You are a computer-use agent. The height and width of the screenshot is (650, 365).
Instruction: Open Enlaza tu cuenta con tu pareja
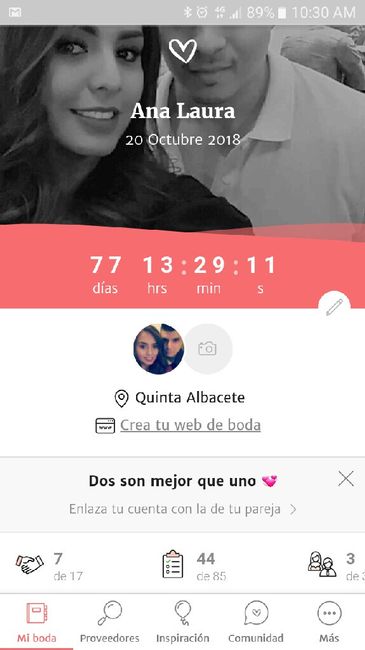(182, 509)
